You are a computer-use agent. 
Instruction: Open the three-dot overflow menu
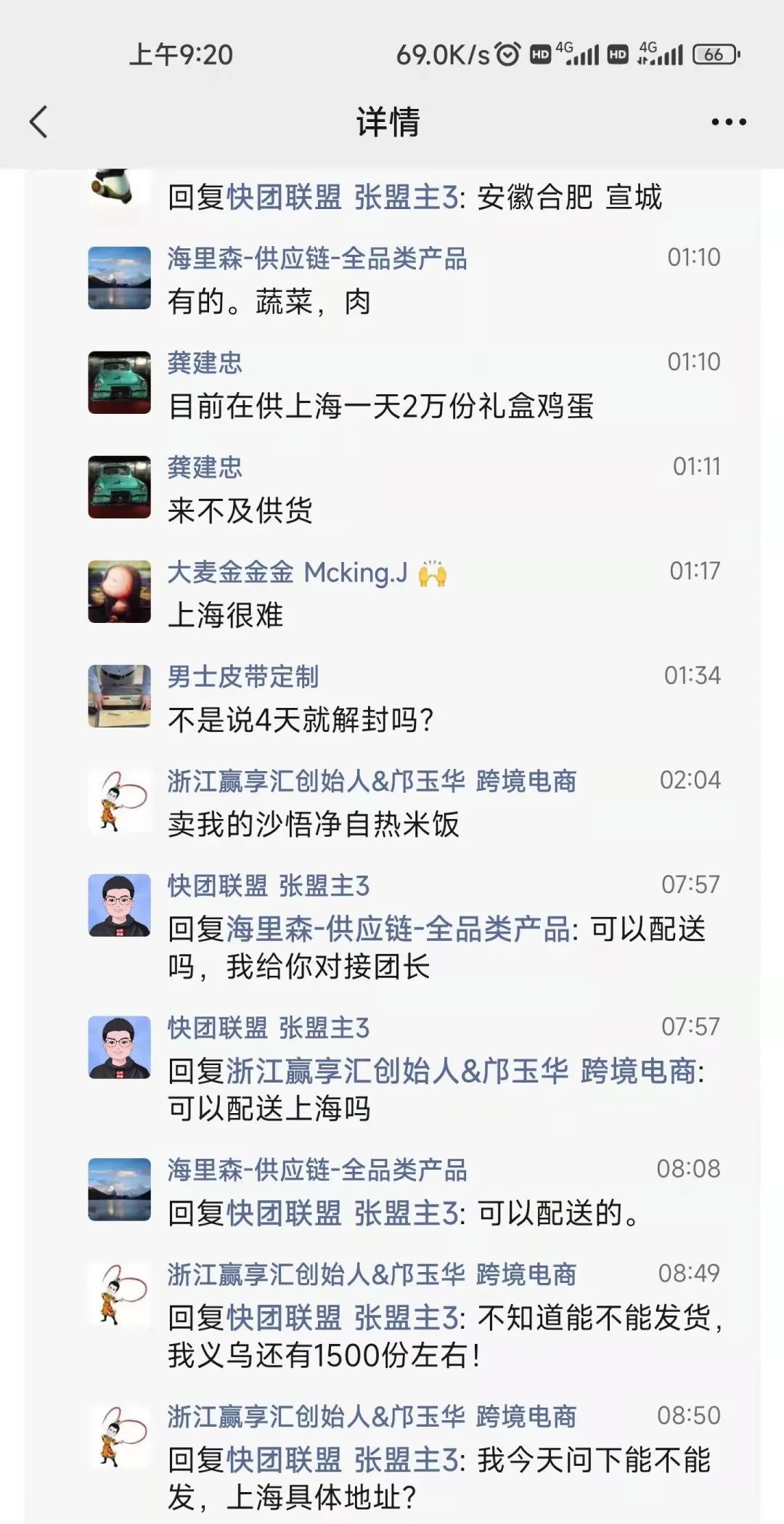[x=728, y=122]
